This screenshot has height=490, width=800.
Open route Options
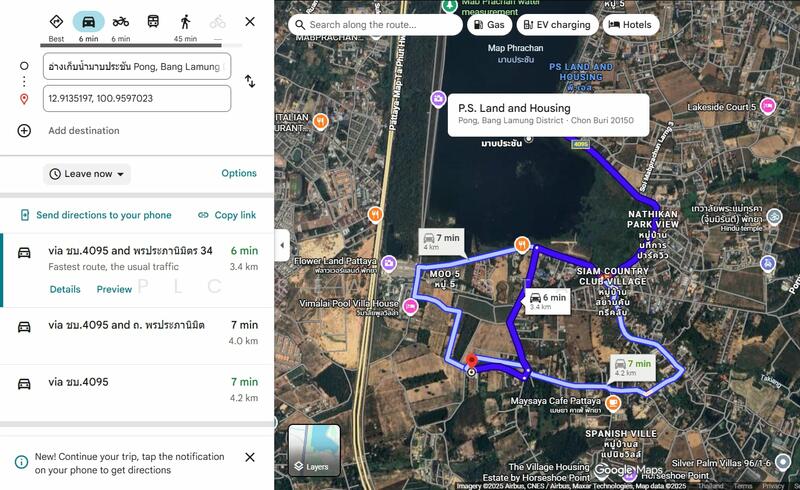coord(239,173)
